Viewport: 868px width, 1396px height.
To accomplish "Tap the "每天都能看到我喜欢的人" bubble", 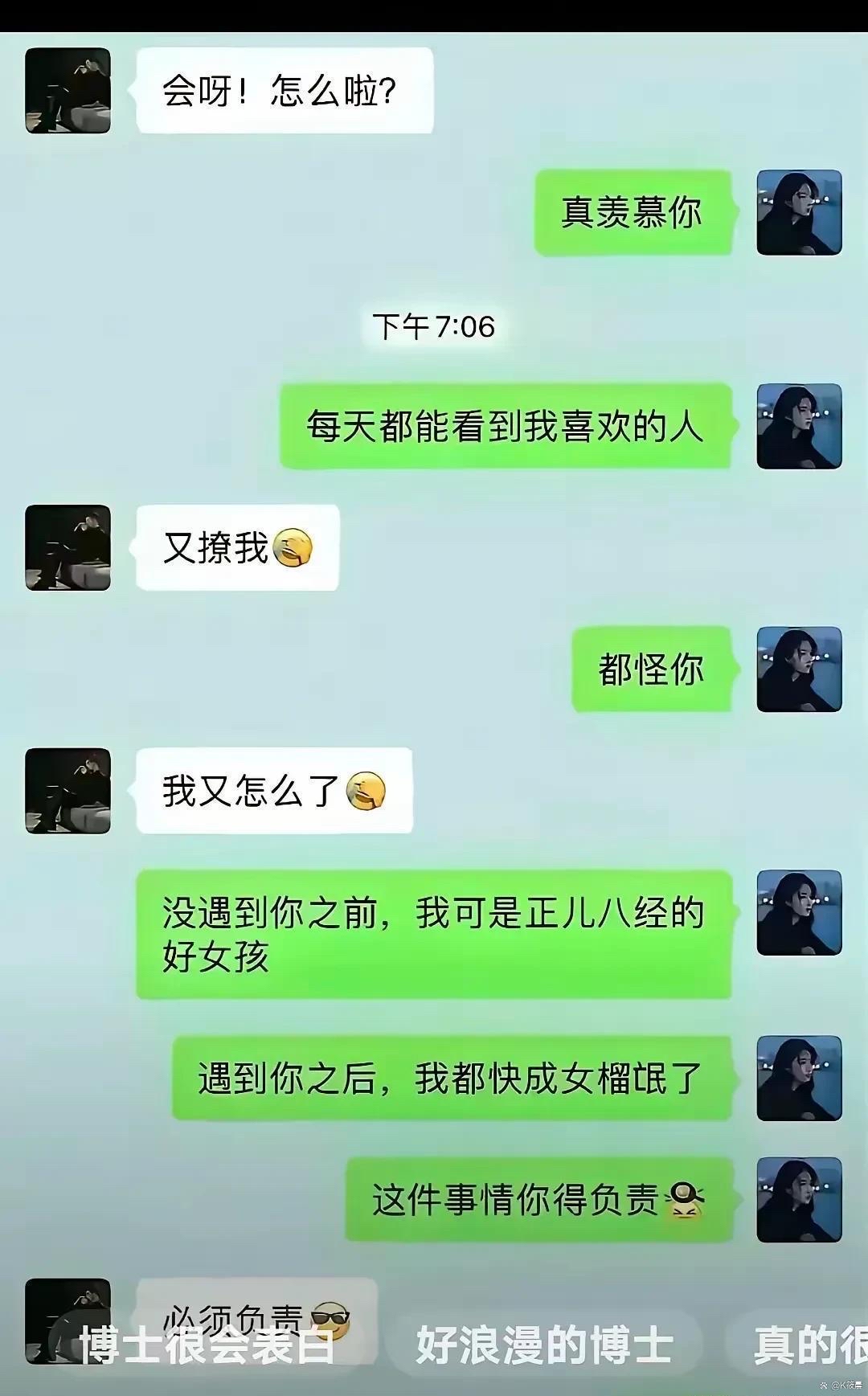I will [506, 428].
